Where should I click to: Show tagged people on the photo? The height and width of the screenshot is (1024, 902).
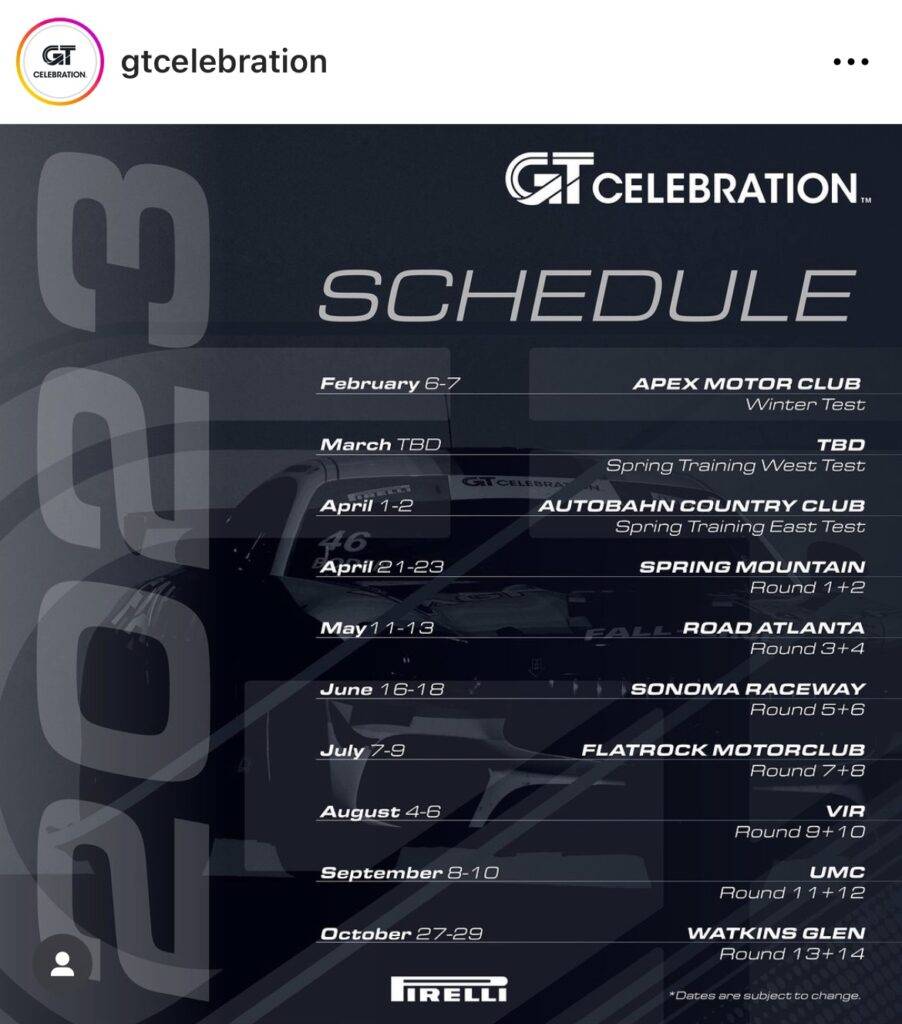(x=62, y=963)
